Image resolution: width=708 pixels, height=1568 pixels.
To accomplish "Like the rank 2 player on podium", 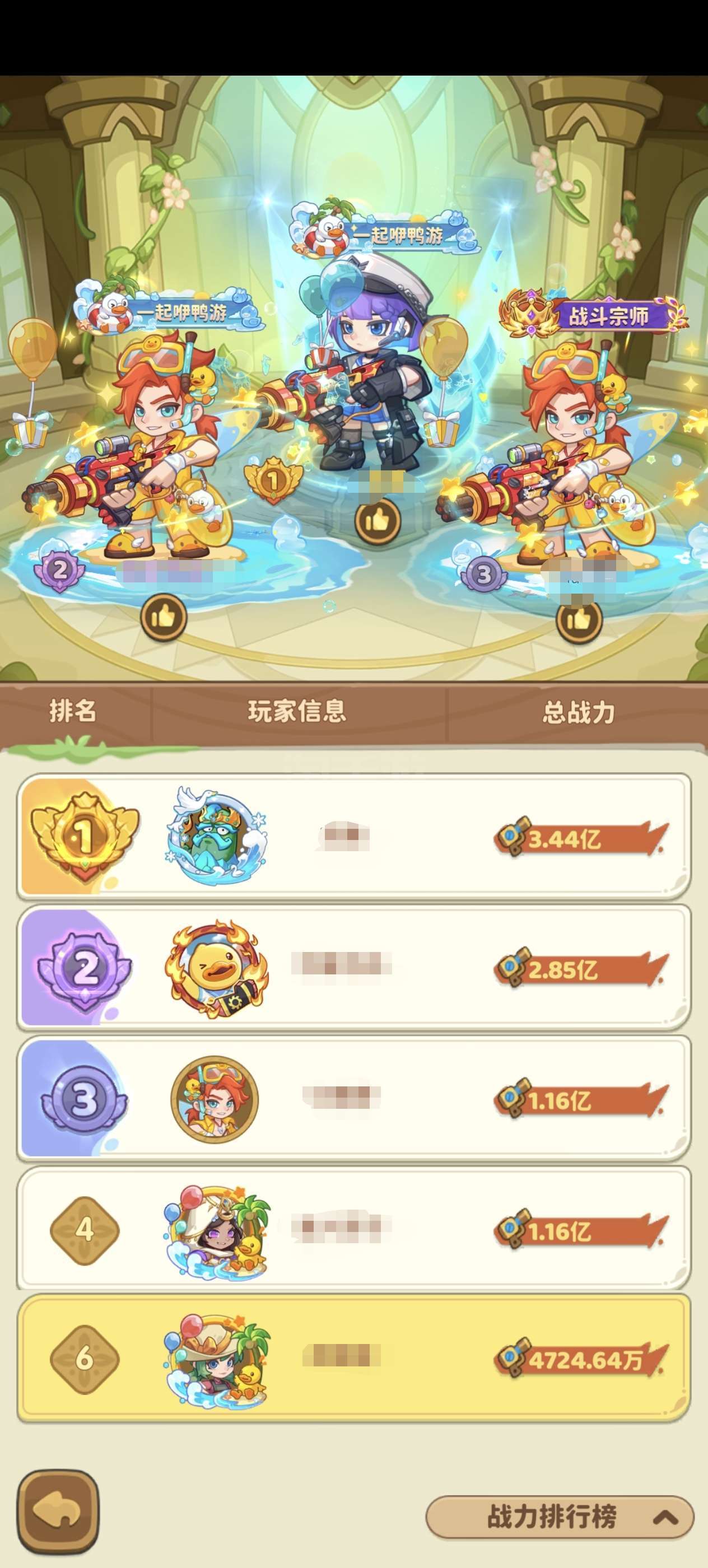I will [163, 617].
